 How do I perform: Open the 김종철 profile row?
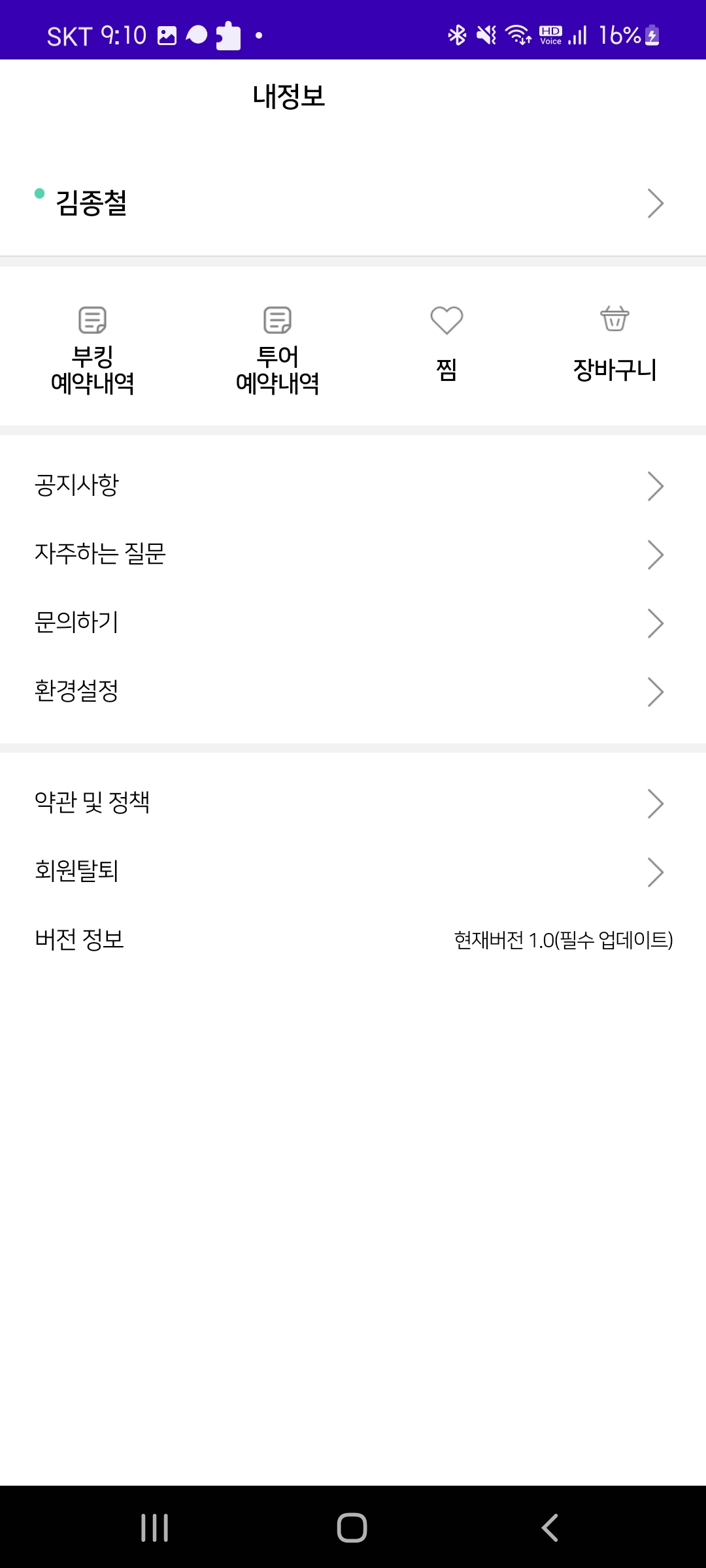(353, 203)
